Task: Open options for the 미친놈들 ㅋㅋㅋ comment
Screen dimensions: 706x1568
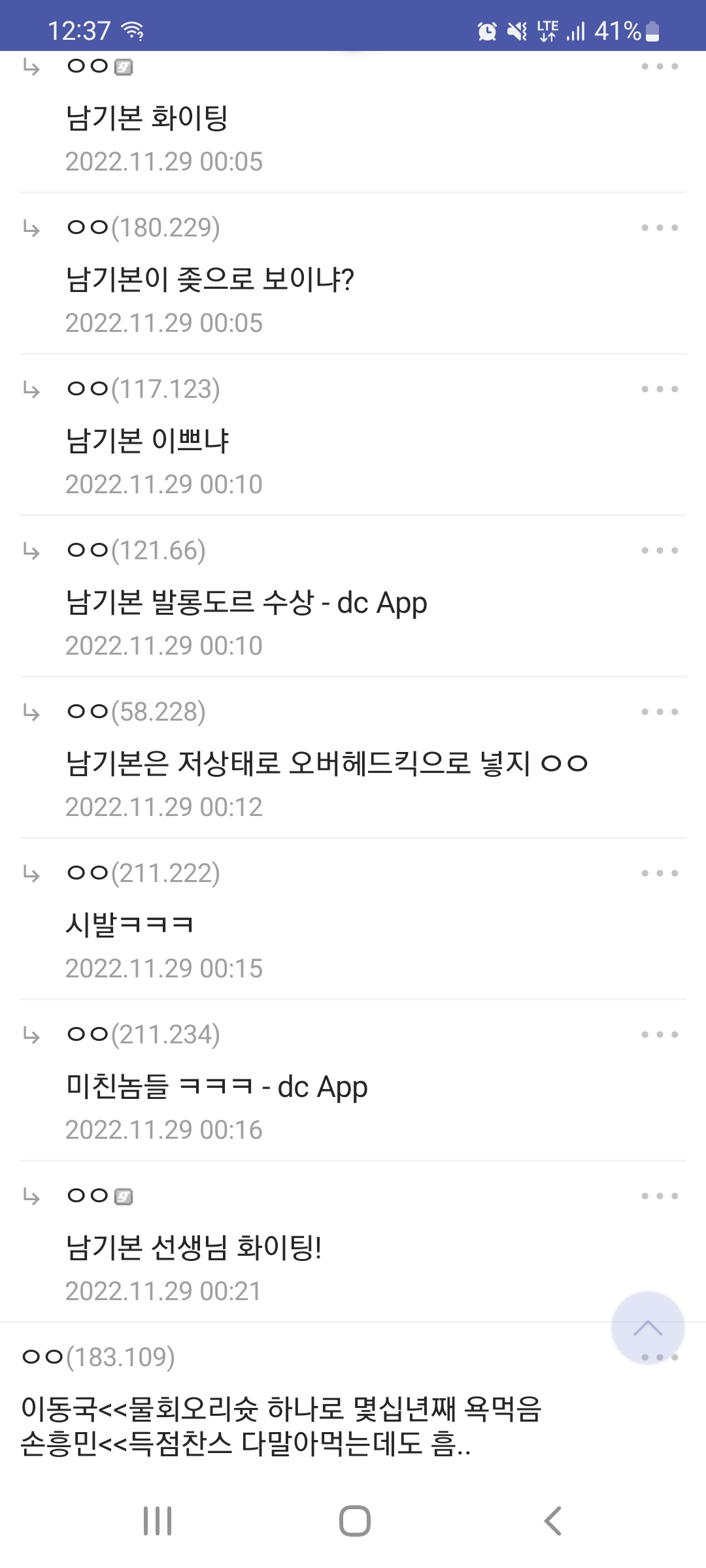Action: point(660,1035)
